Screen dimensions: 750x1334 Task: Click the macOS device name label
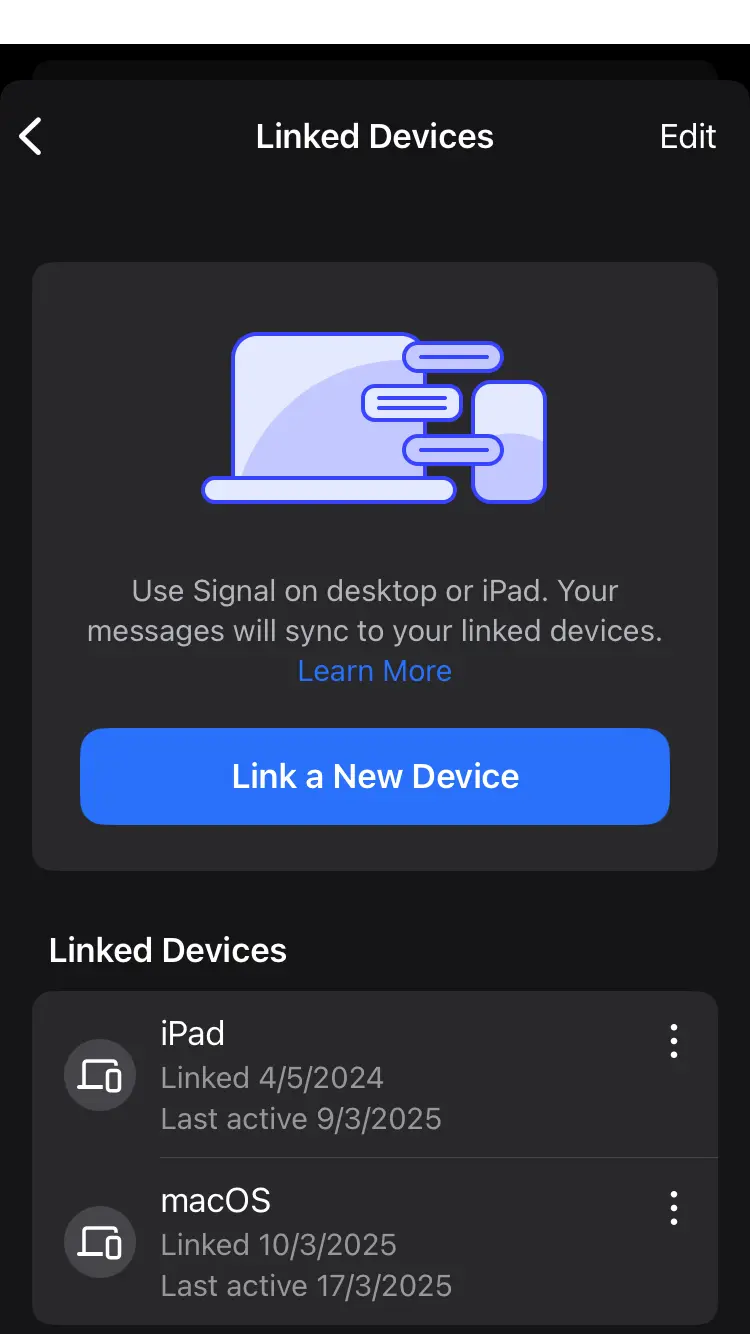coord(215,1200)
